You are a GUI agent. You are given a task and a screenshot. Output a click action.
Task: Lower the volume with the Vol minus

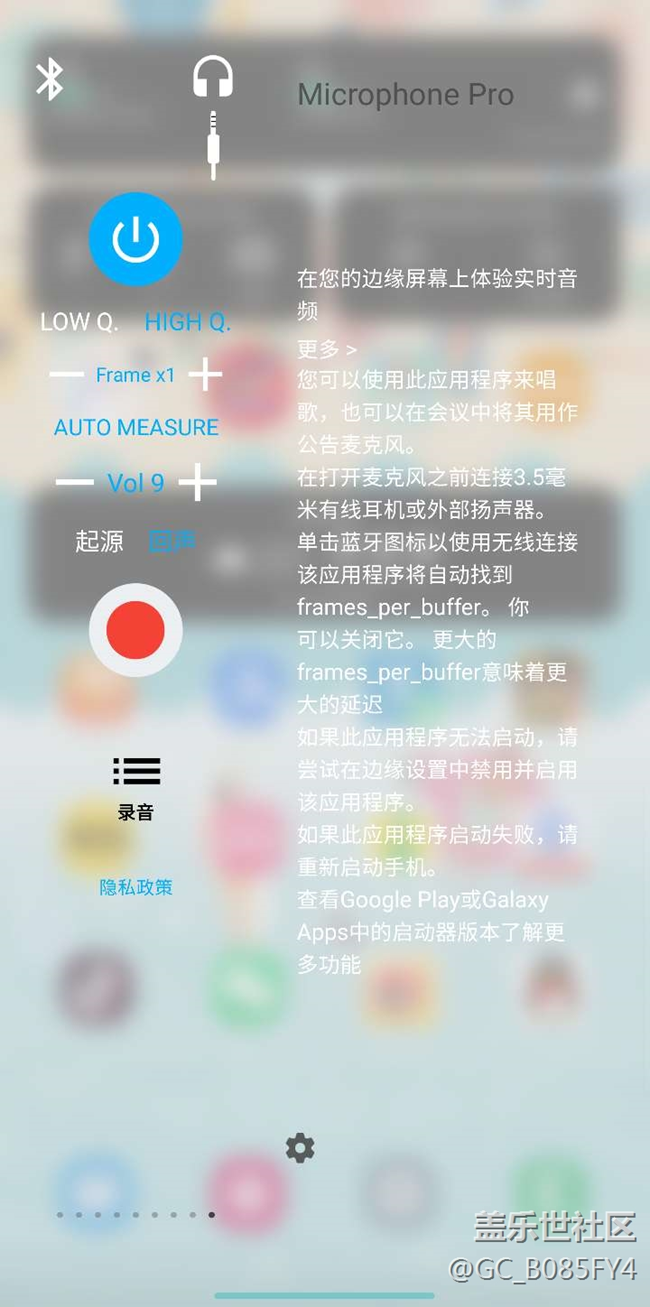74,483
